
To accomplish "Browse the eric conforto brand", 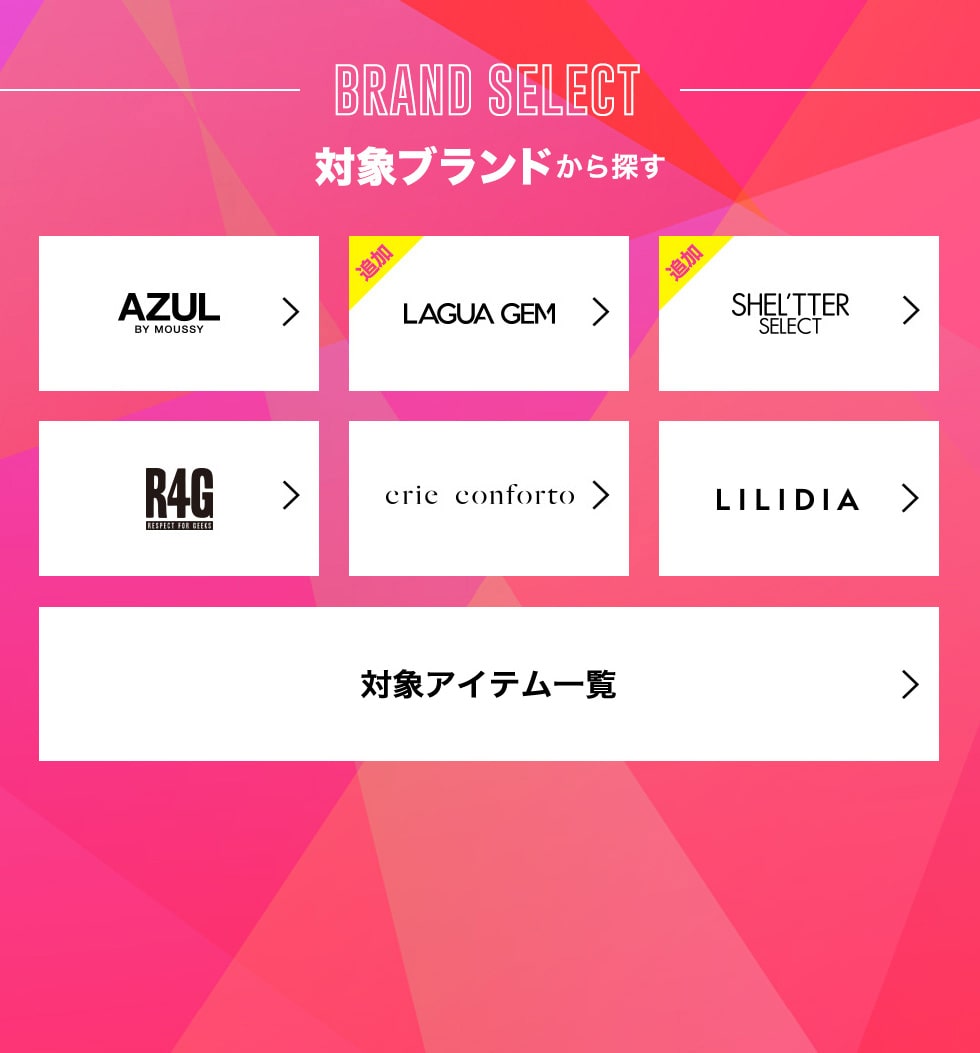I will [489, 498].
